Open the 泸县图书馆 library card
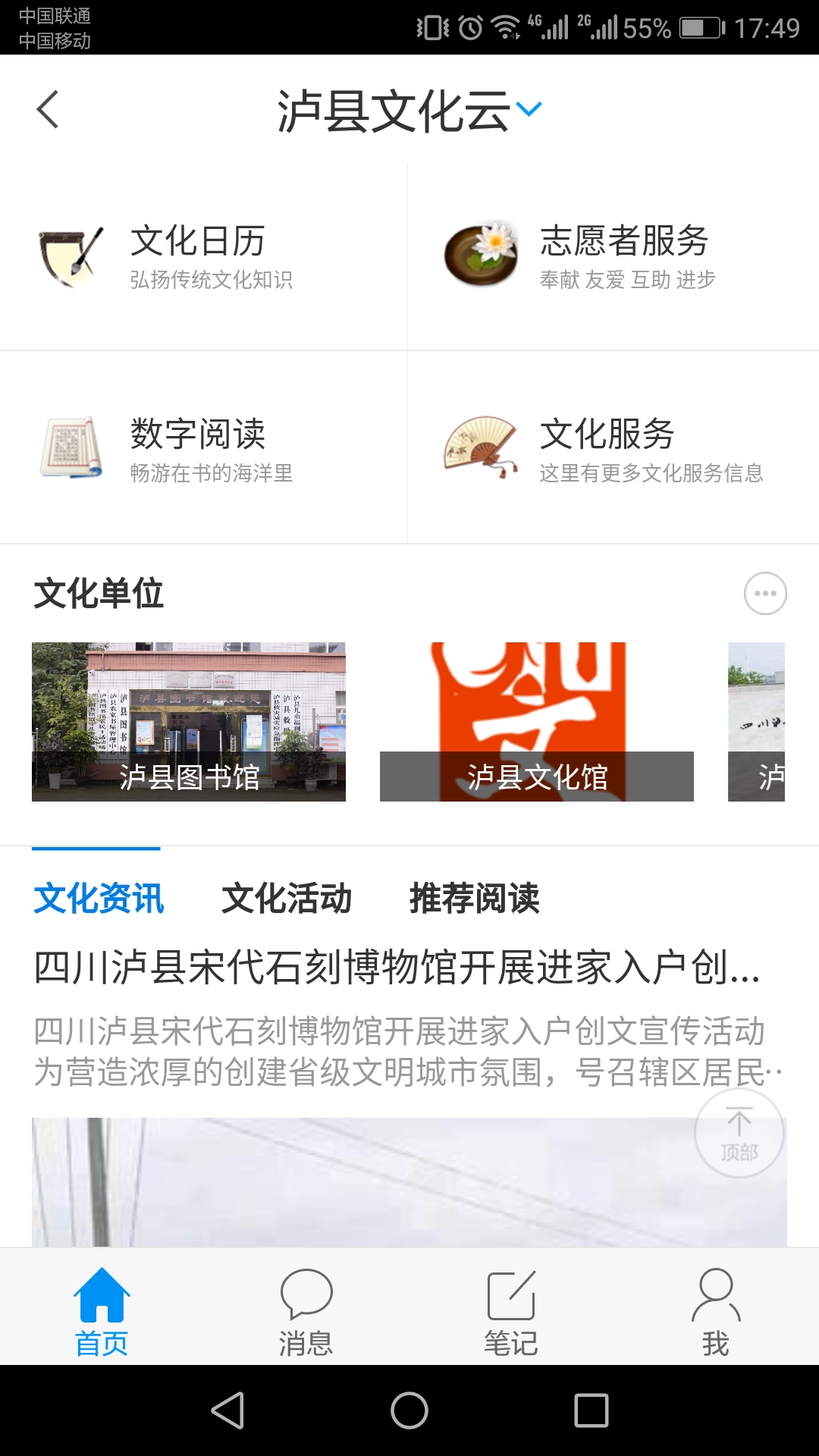819x1456 pixels. [x=189, y=721]
